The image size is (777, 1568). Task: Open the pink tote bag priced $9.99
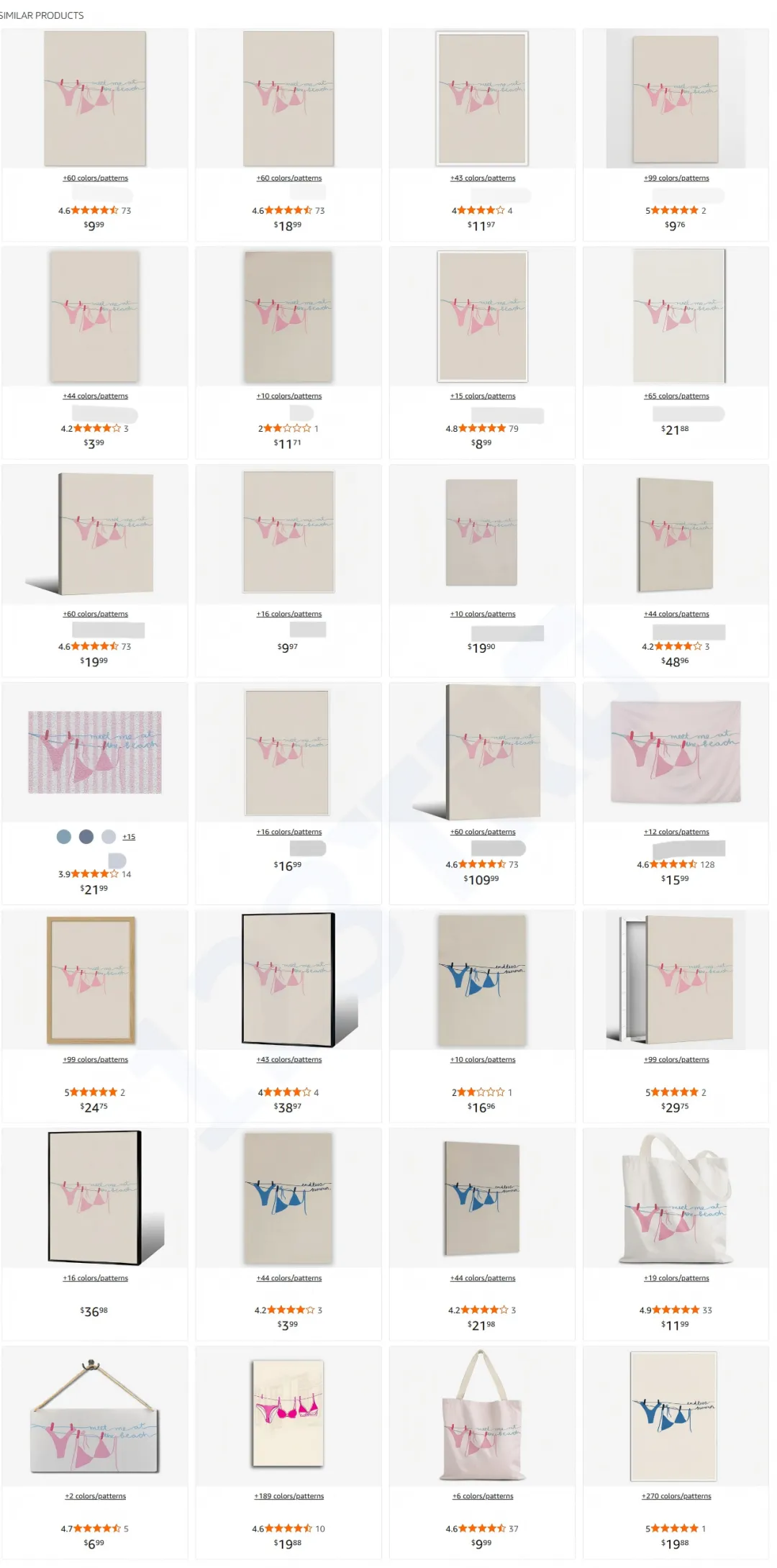click(x=482, y=1417)
